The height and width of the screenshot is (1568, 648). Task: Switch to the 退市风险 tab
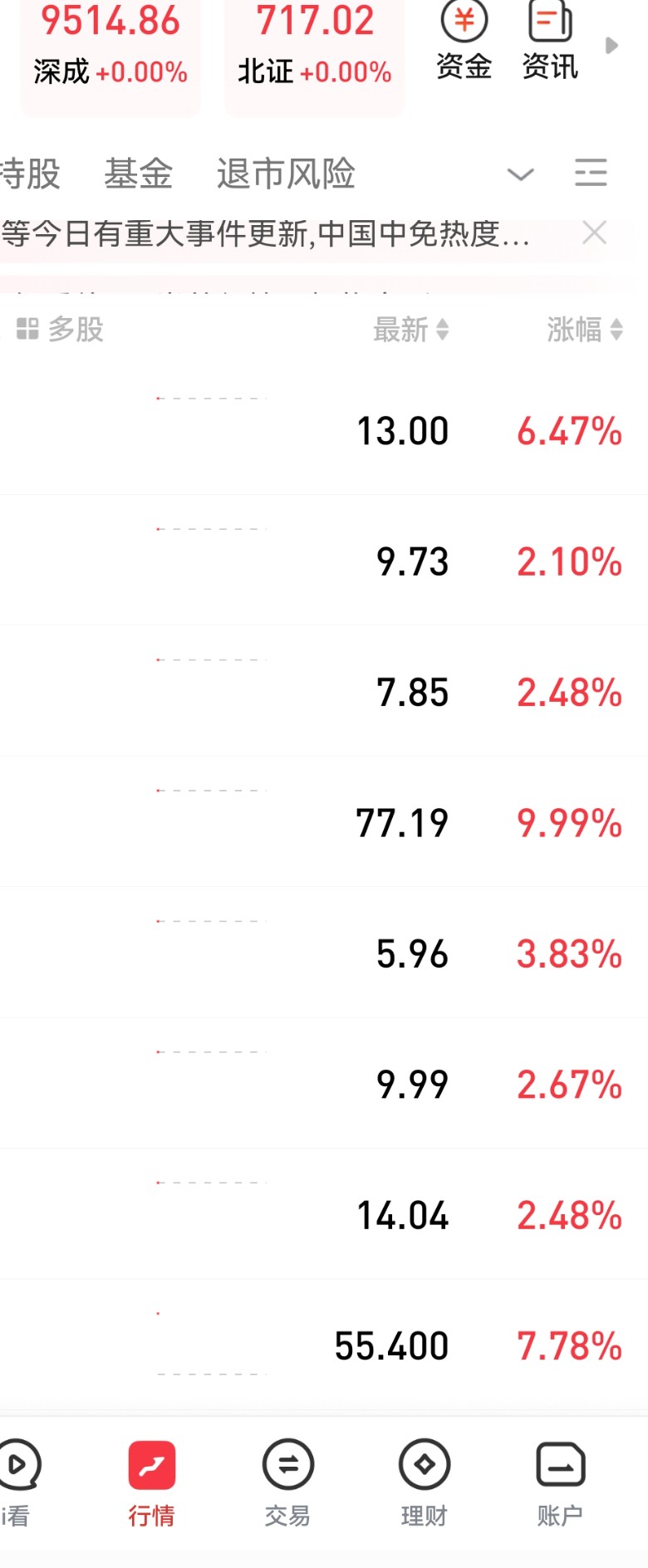click(286, 174)
